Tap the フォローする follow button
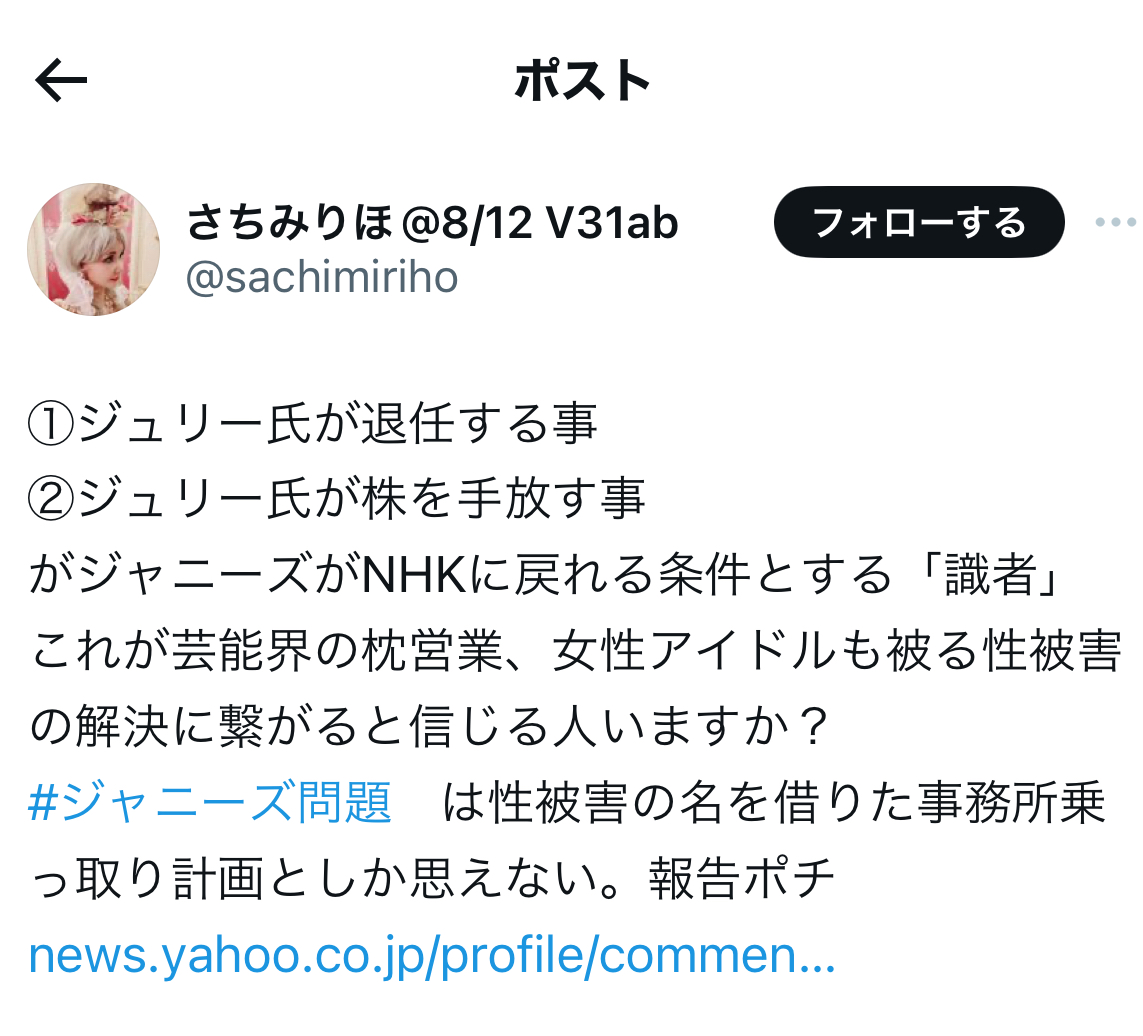 point(919,222)
